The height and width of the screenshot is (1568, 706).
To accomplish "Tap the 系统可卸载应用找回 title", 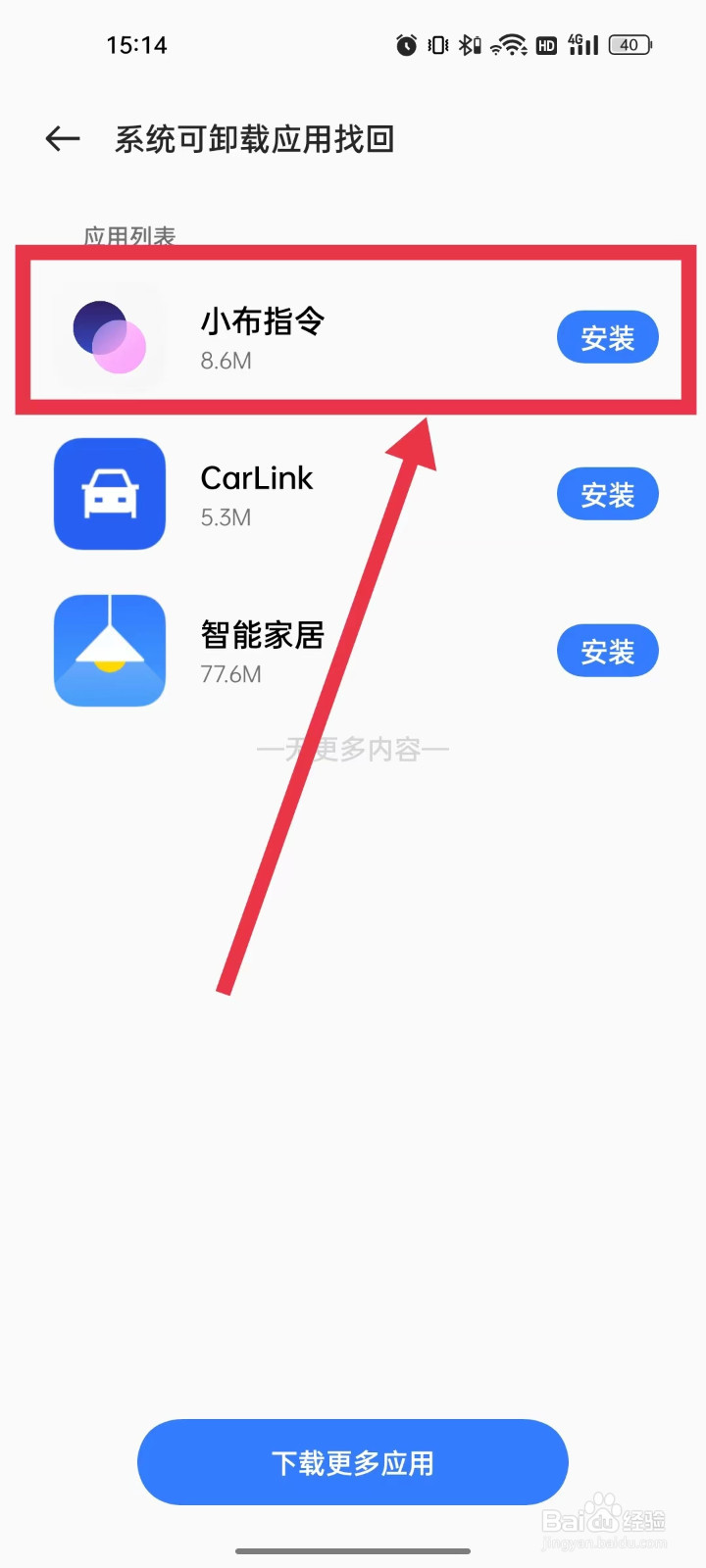I will 255,138.
